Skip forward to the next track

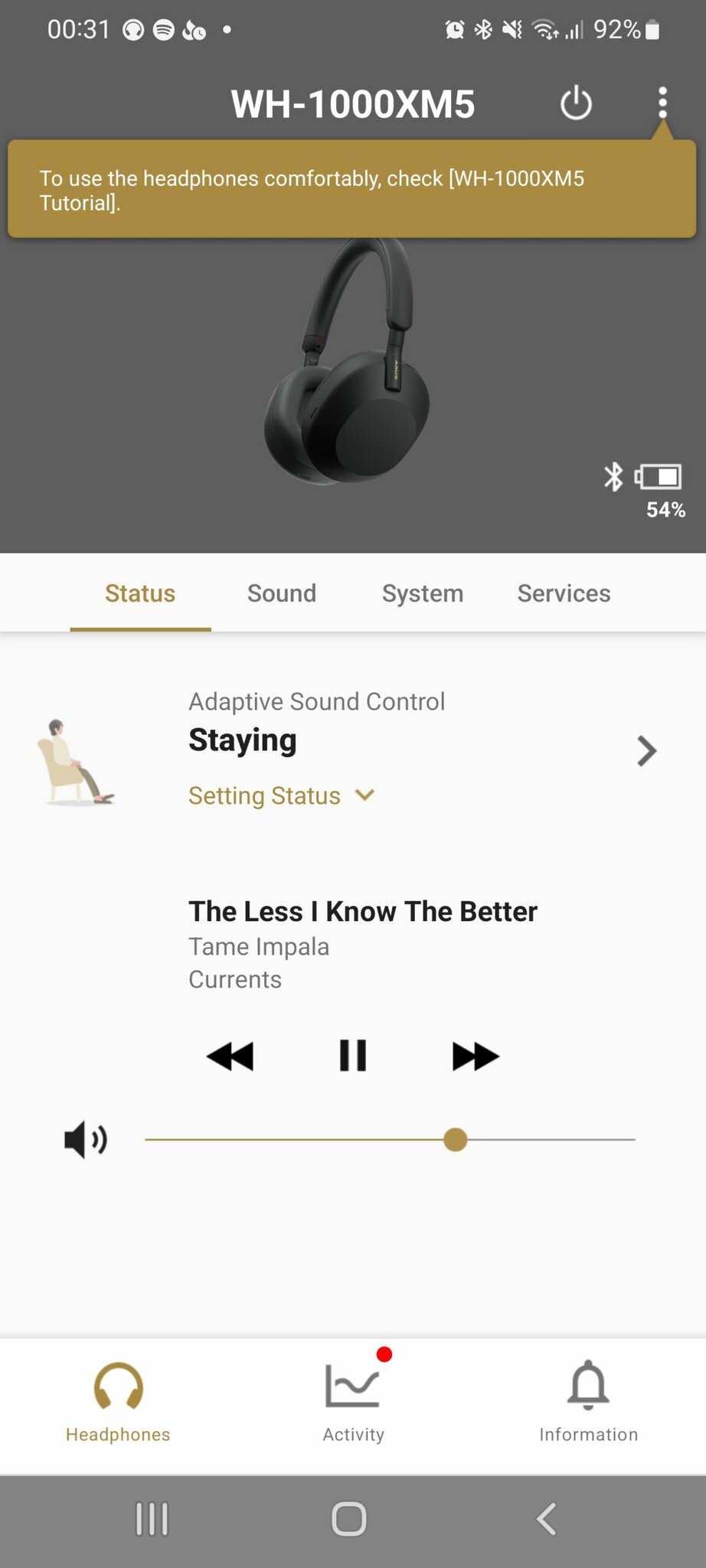[x=475, y=1057]
